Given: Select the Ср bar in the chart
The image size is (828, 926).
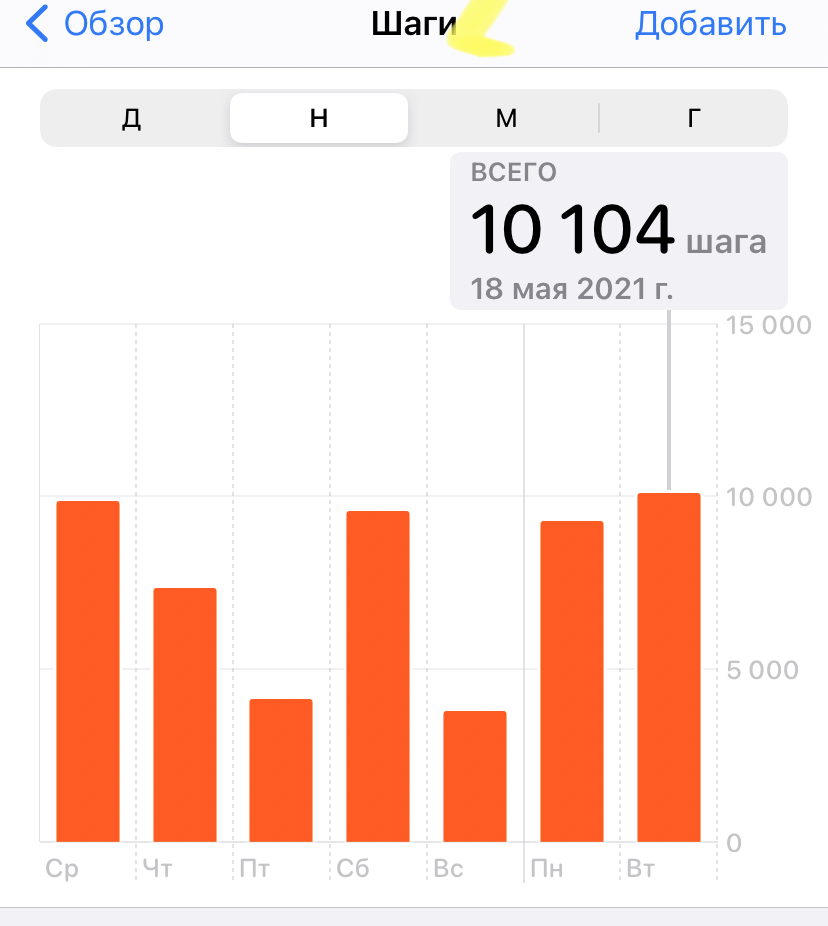Looking at the screenshot, I should pos(88,671).
